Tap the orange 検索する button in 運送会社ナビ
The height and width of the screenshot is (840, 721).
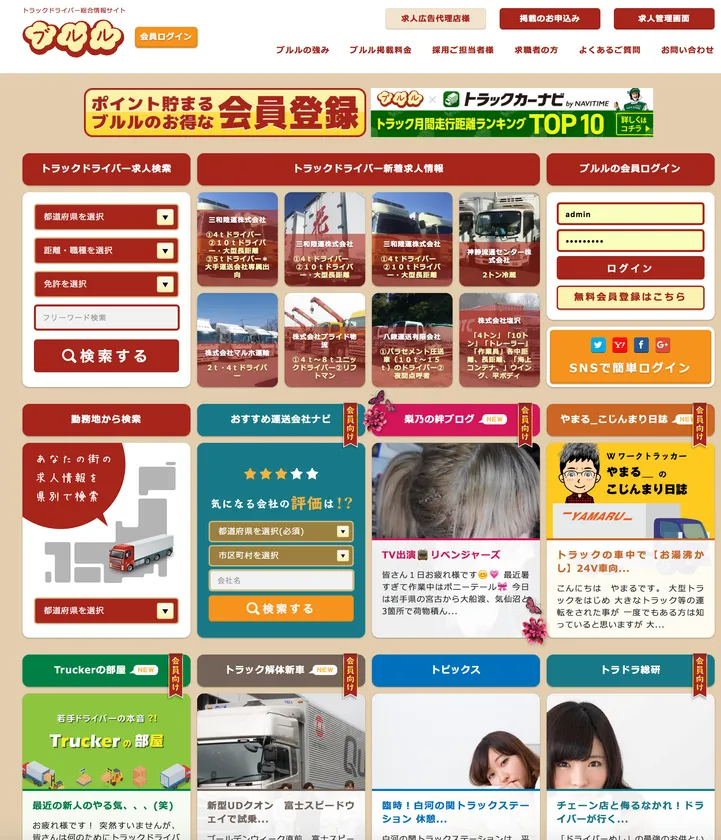point(281,608)
